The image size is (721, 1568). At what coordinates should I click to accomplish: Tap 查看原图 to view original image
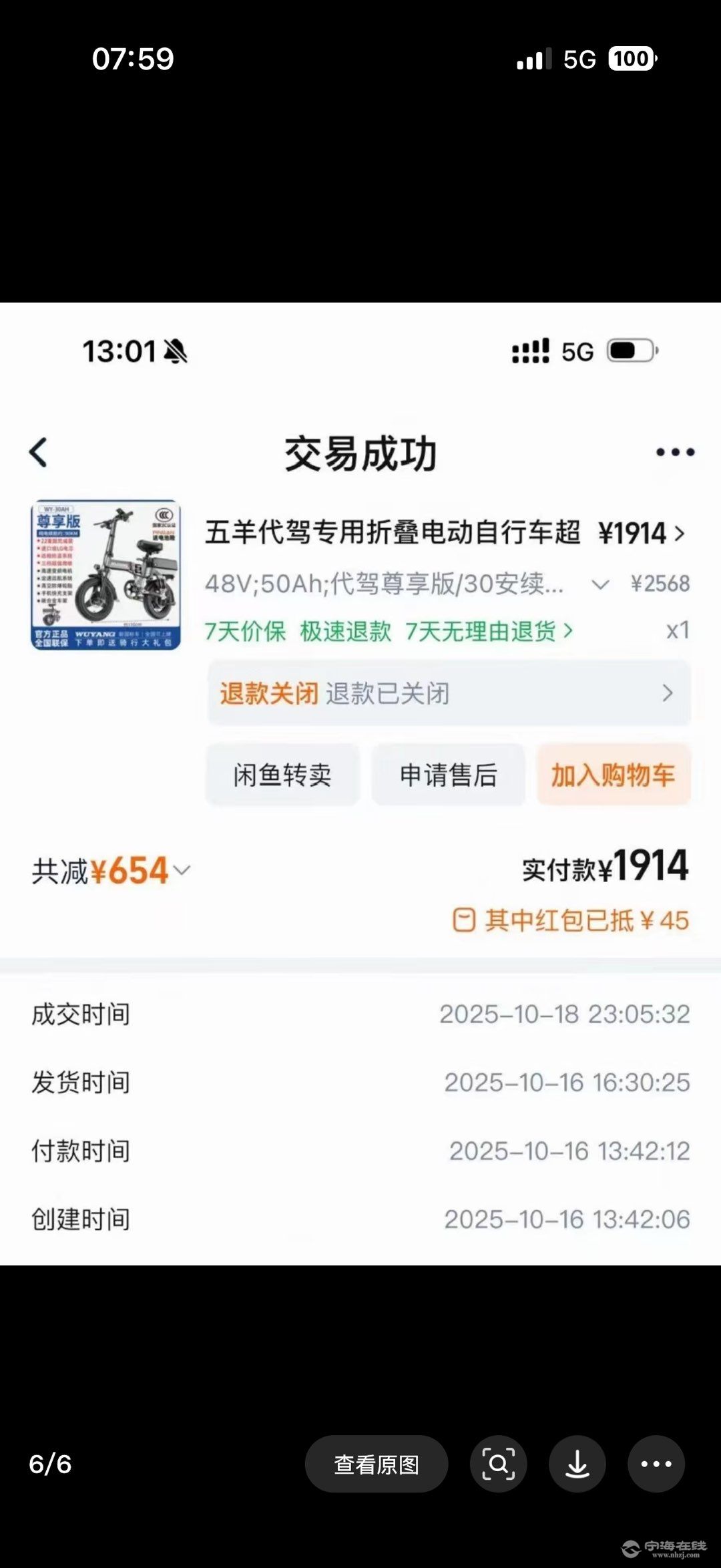coord(376,1464)
